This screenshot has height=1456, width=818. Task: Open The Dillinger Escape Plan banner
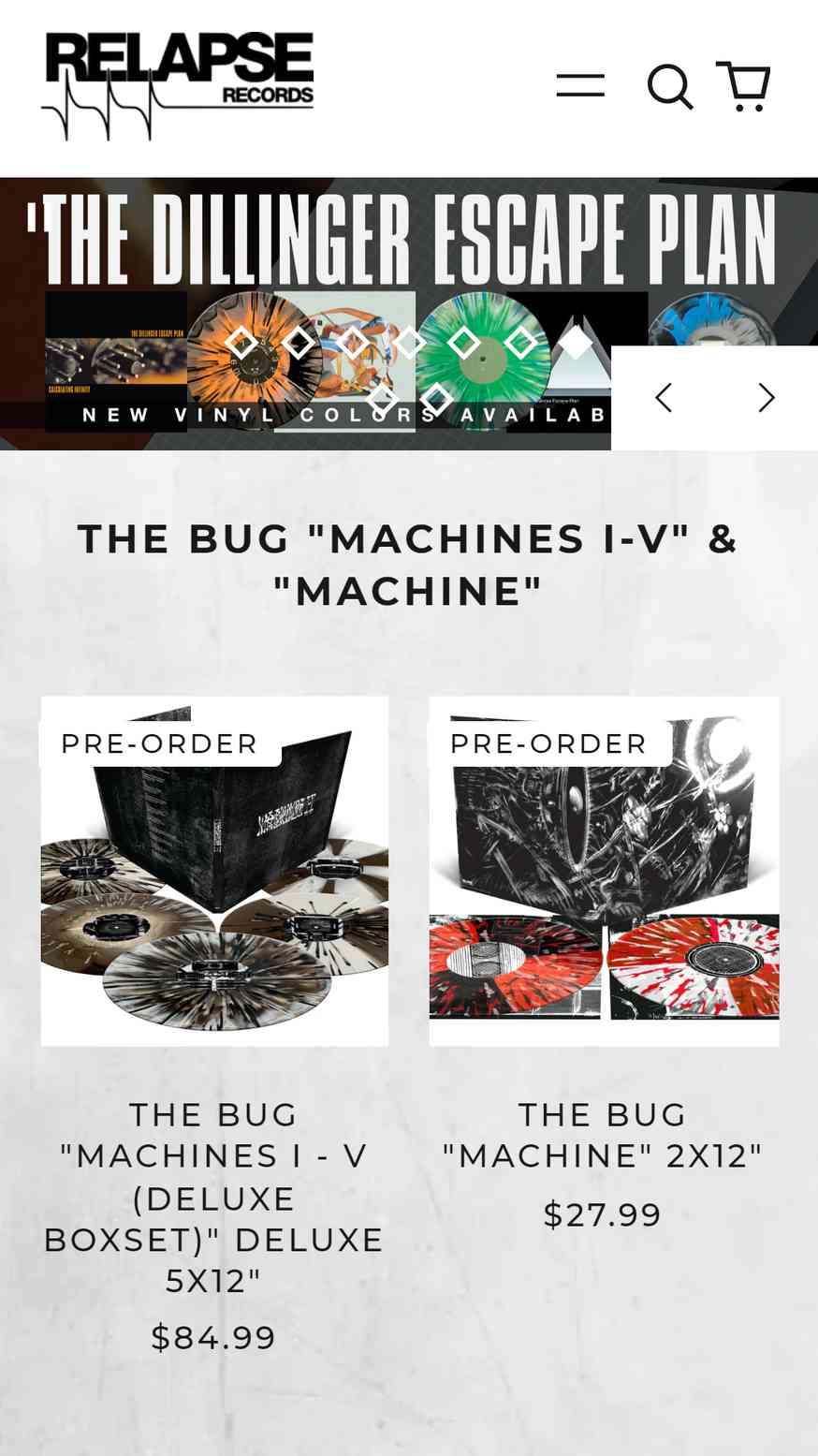point(305,314)
